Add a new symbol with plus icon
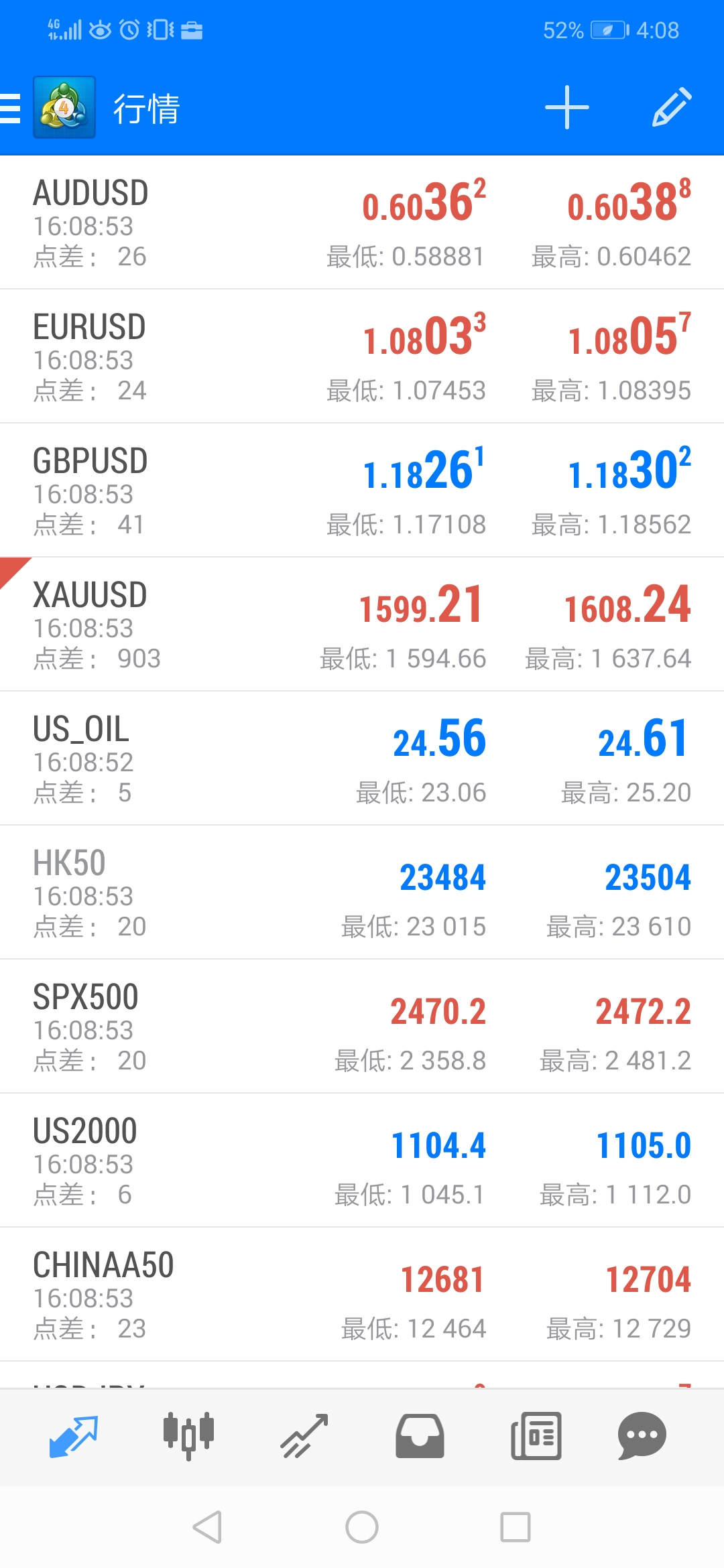The image size is (724, 1568). pyautogui.click(x=566, y=107)
